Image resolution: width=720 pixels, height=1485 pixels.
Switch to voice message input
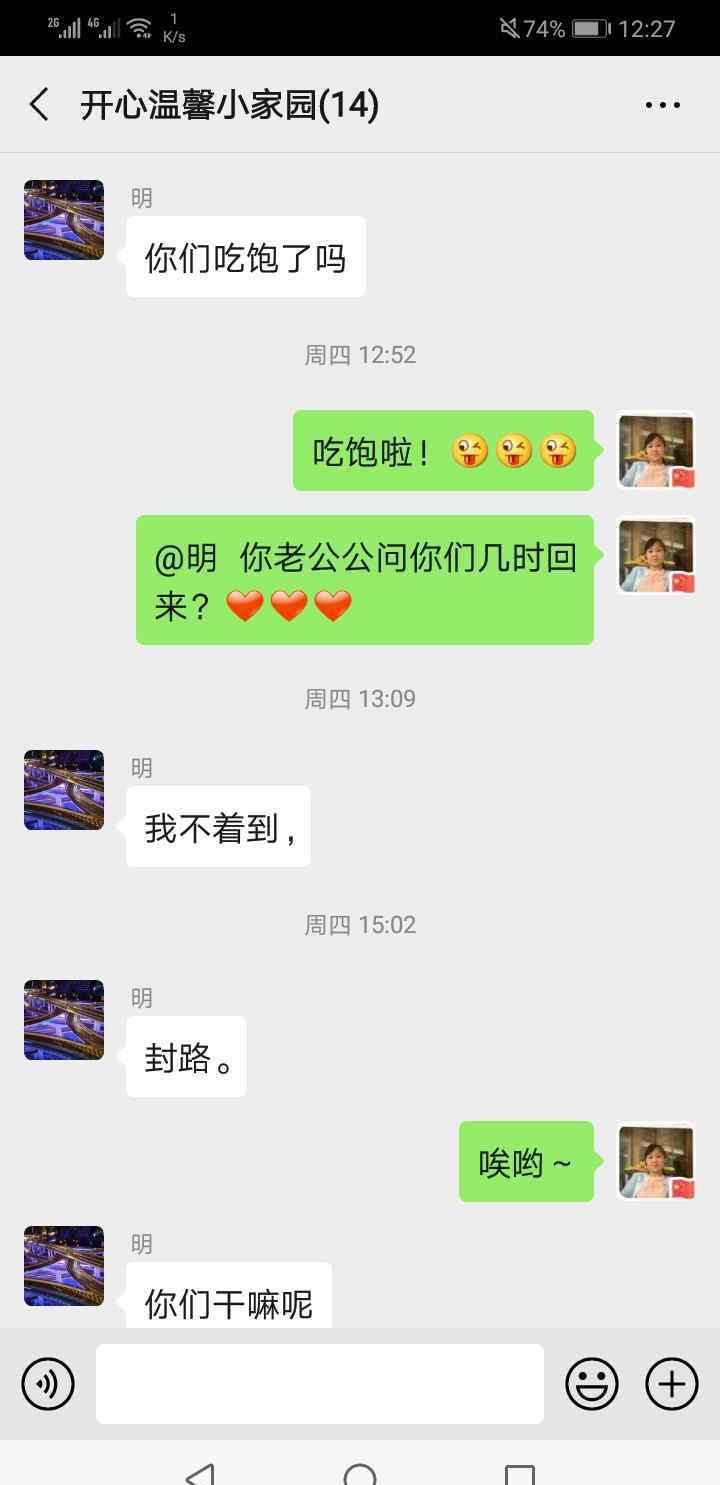tap(48, 1384)
